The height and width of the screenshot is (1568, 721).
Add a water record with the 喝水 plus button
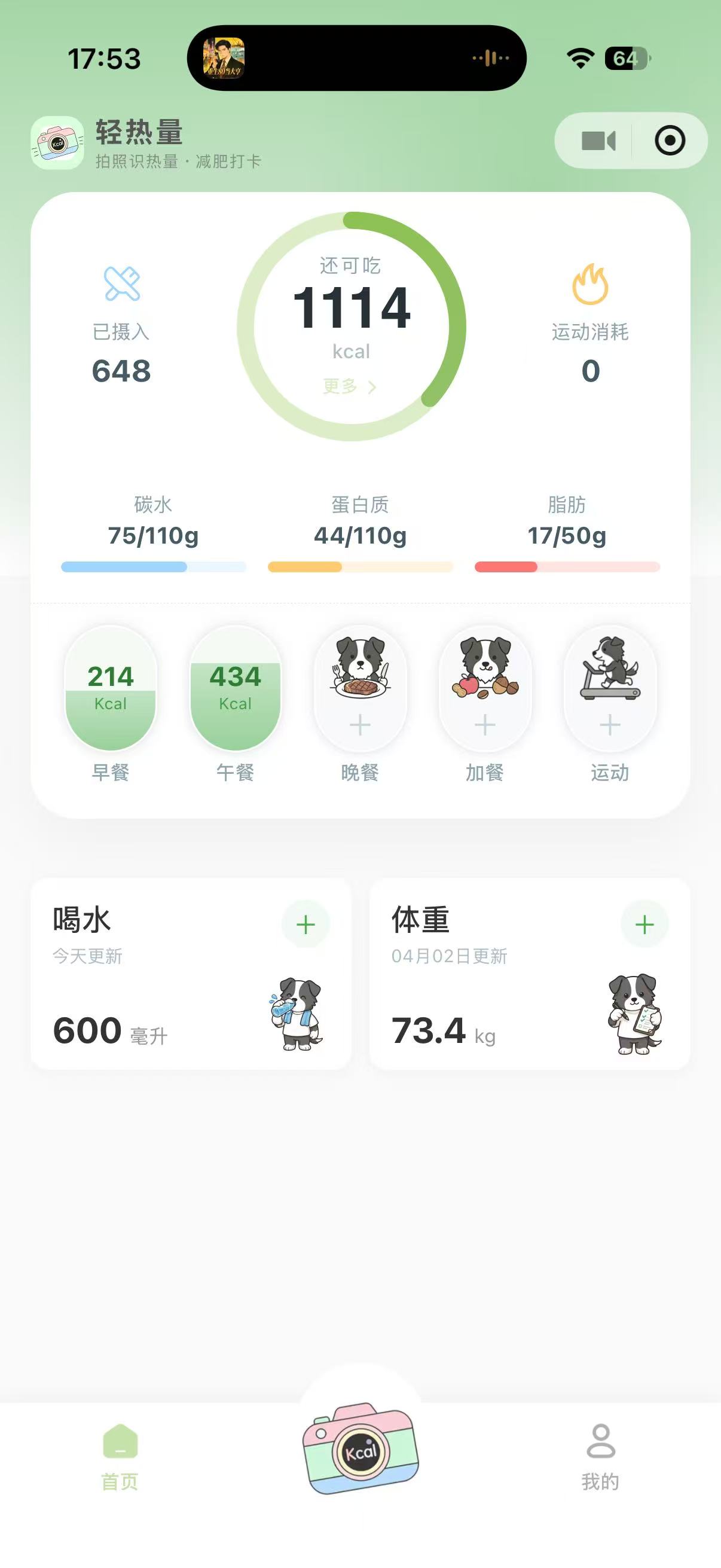point(307,924)
